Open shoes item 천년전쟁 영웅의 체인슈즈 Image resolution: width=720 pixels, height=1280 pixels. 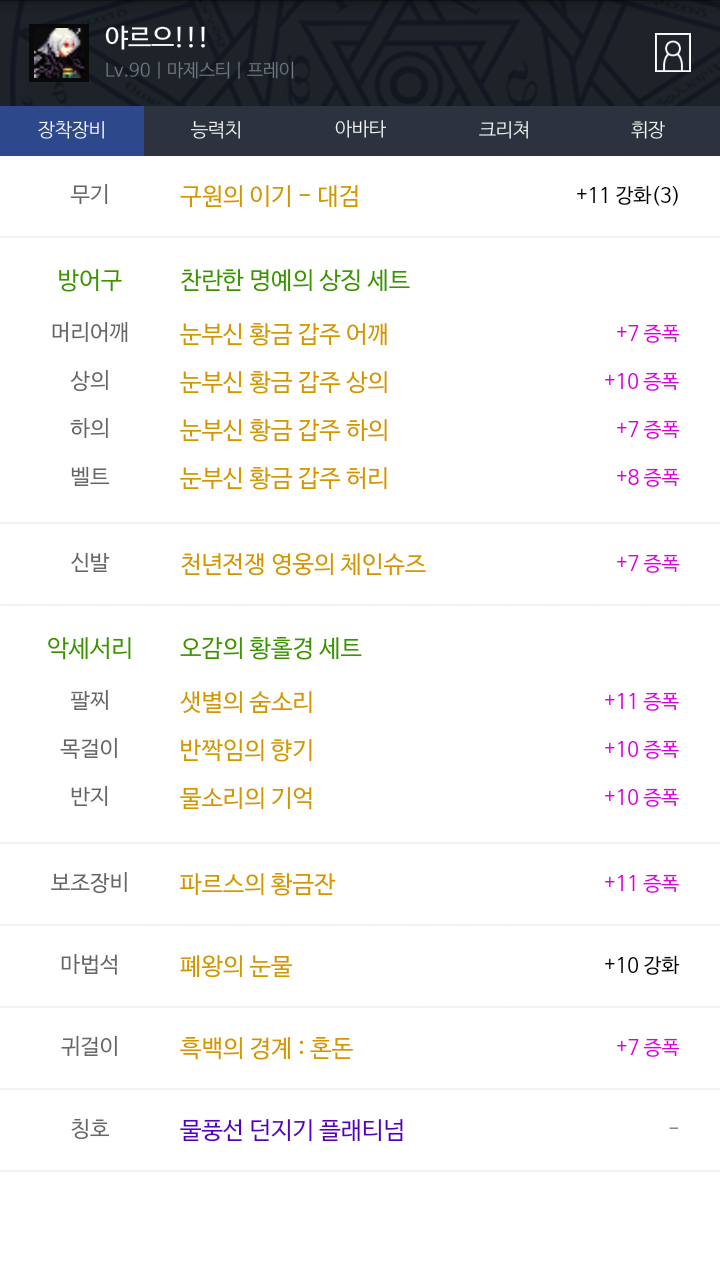pyautogui.click(x=303, y=564)
